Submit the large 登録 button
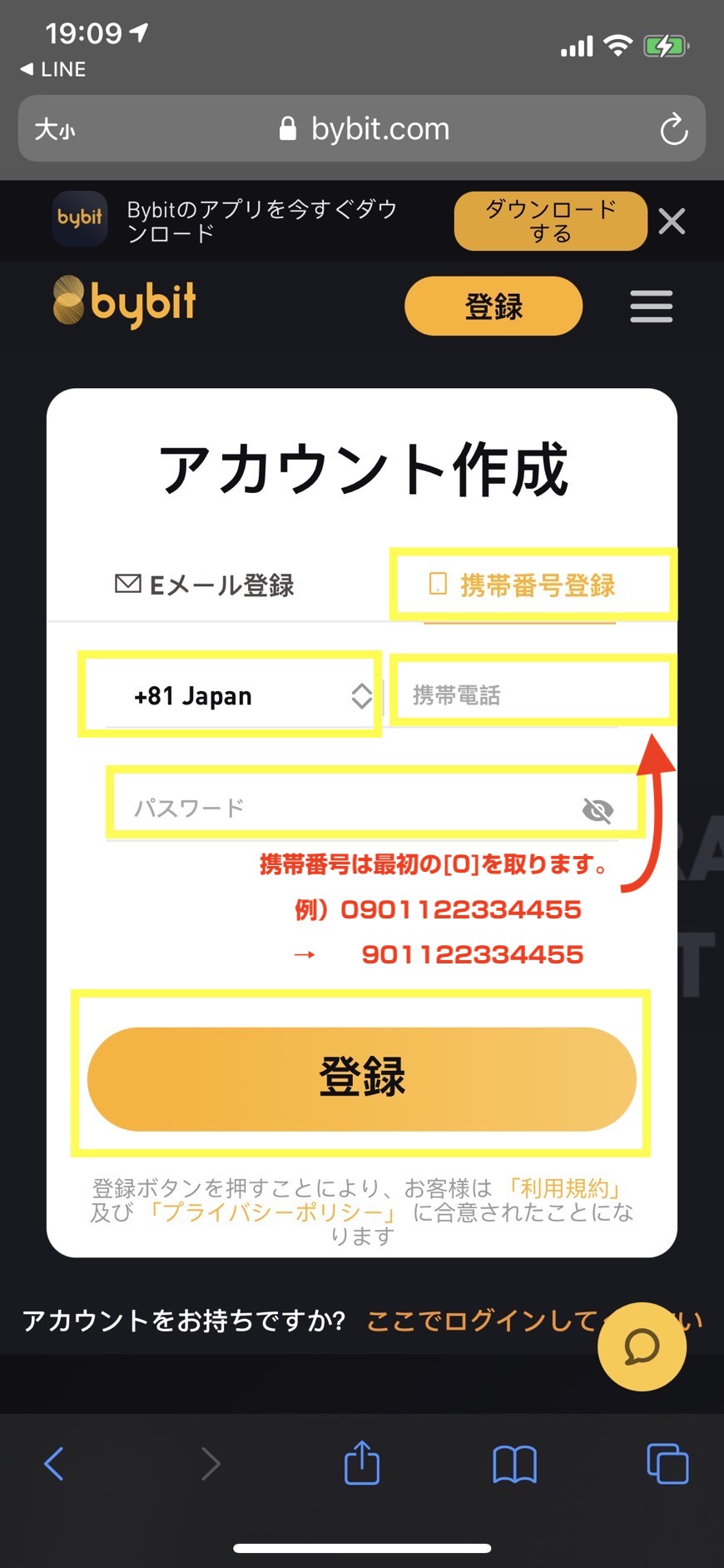The image size is (724, 1568). pyautogui.click(x=361, y=1078)
